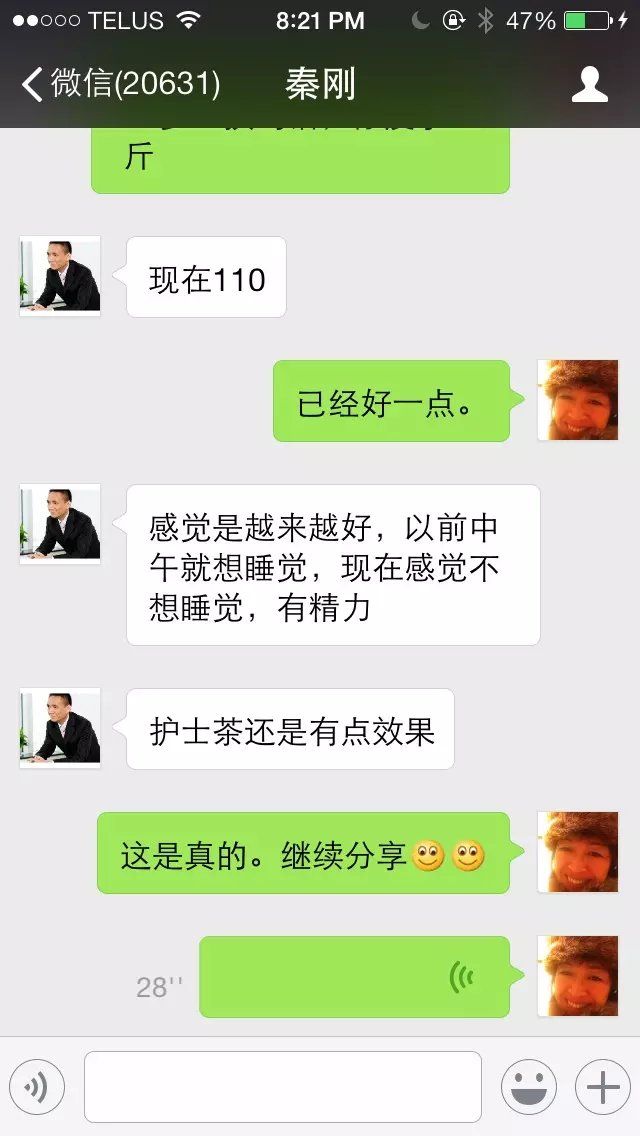Open the contact profile icon
The width and height of the screenshot is (640, 1136).
(589, 84)
